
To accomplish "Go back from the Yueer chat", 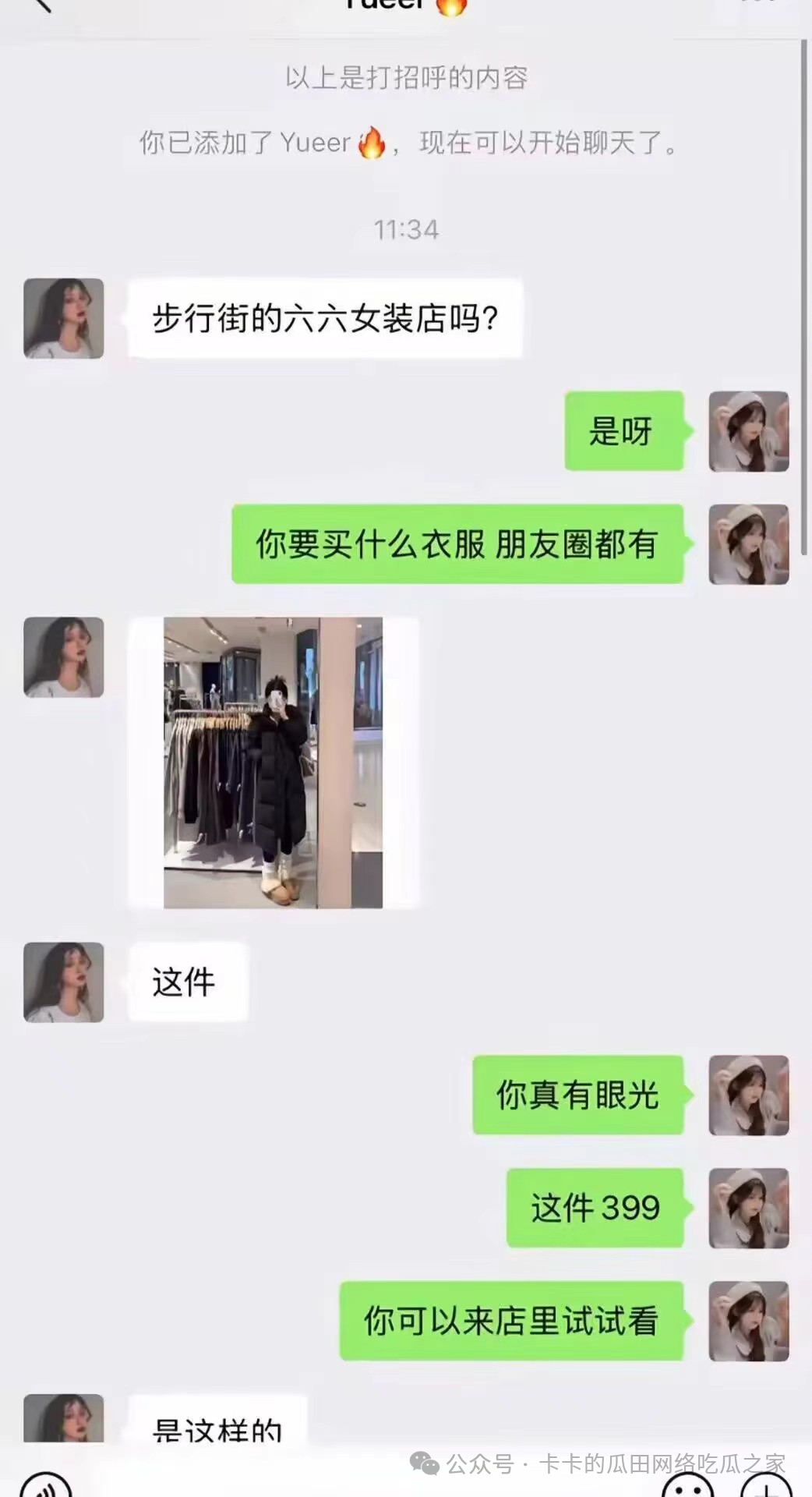I will (41, 5).
